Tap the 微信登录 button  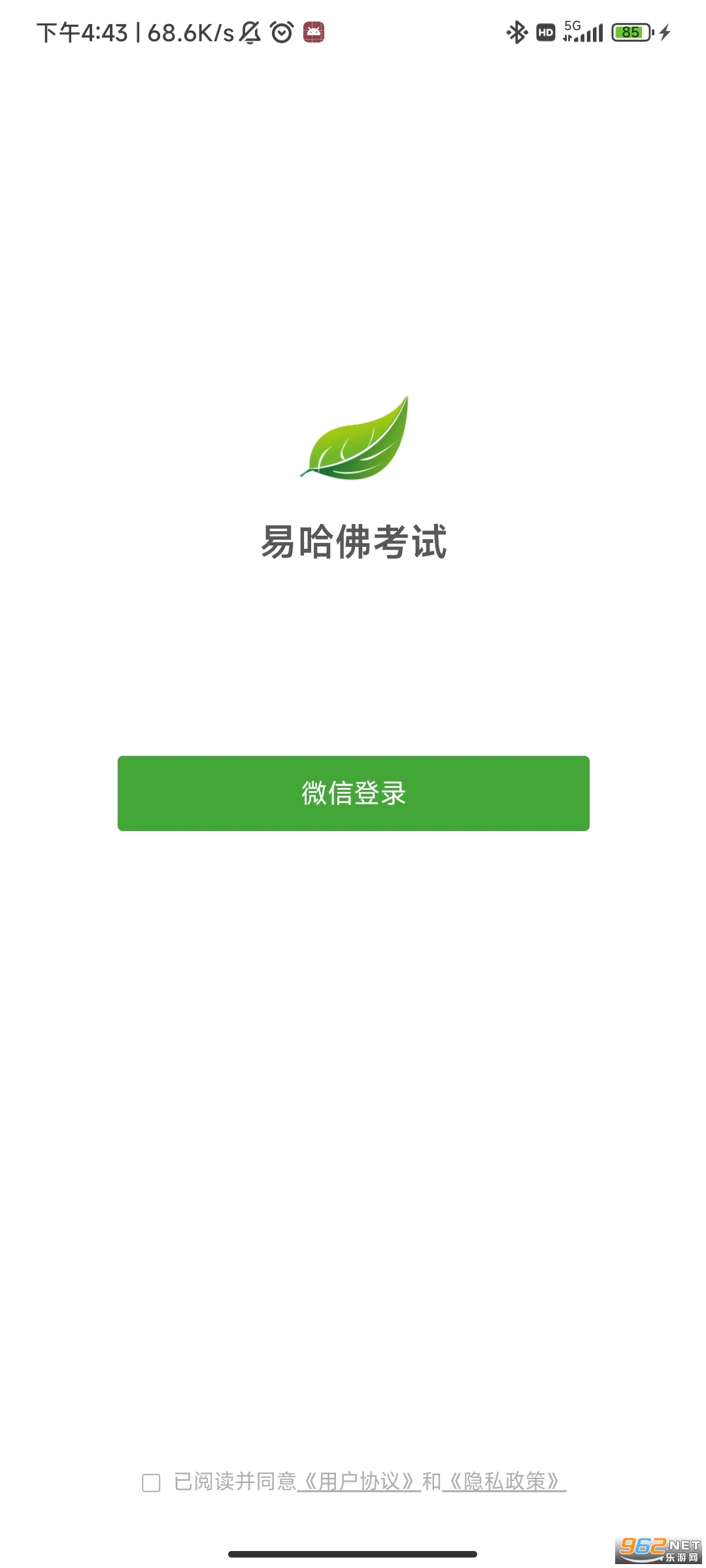click(x=353, y=793)
